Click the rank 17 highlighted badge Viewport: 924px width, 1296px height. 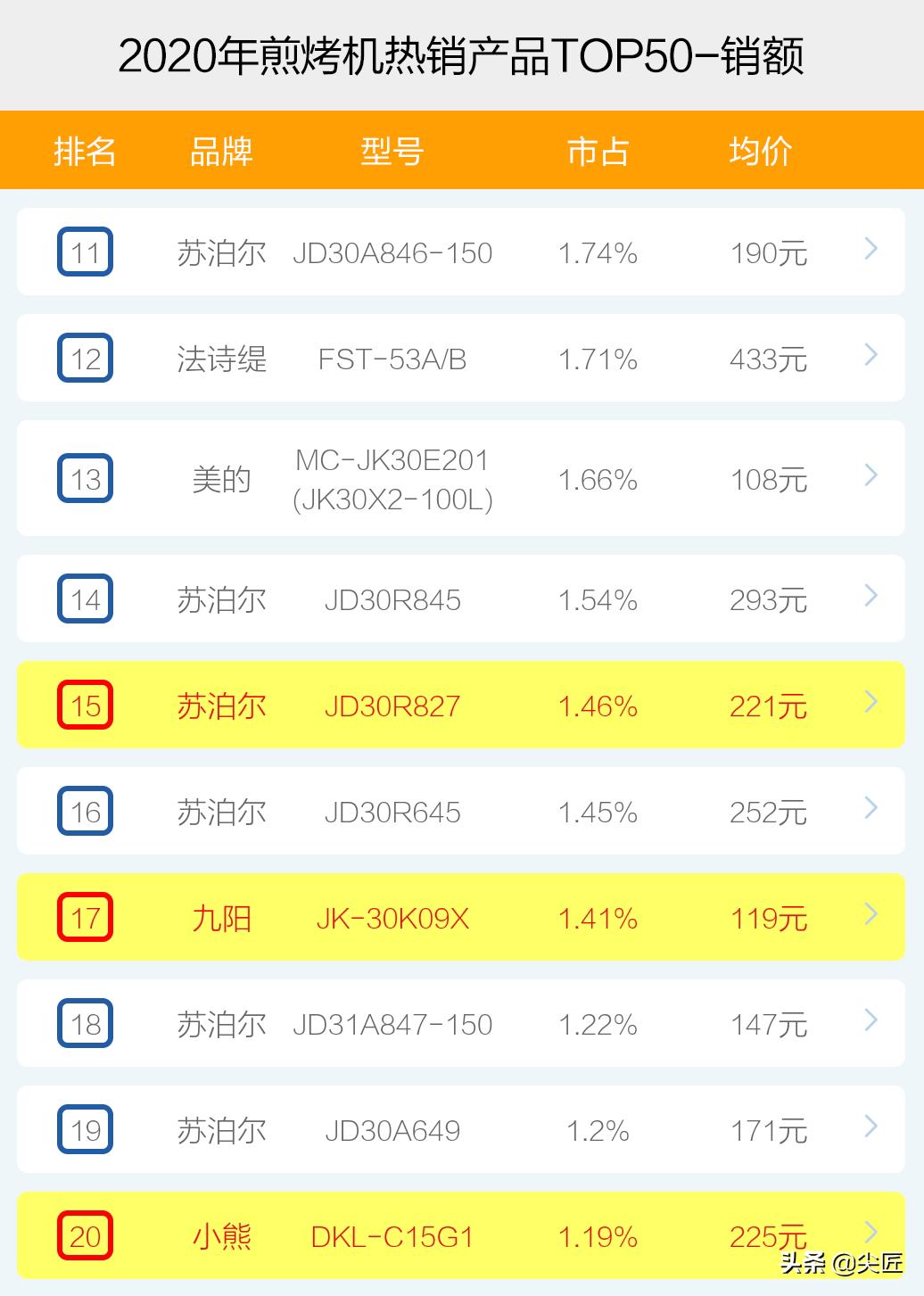[85, 917]
